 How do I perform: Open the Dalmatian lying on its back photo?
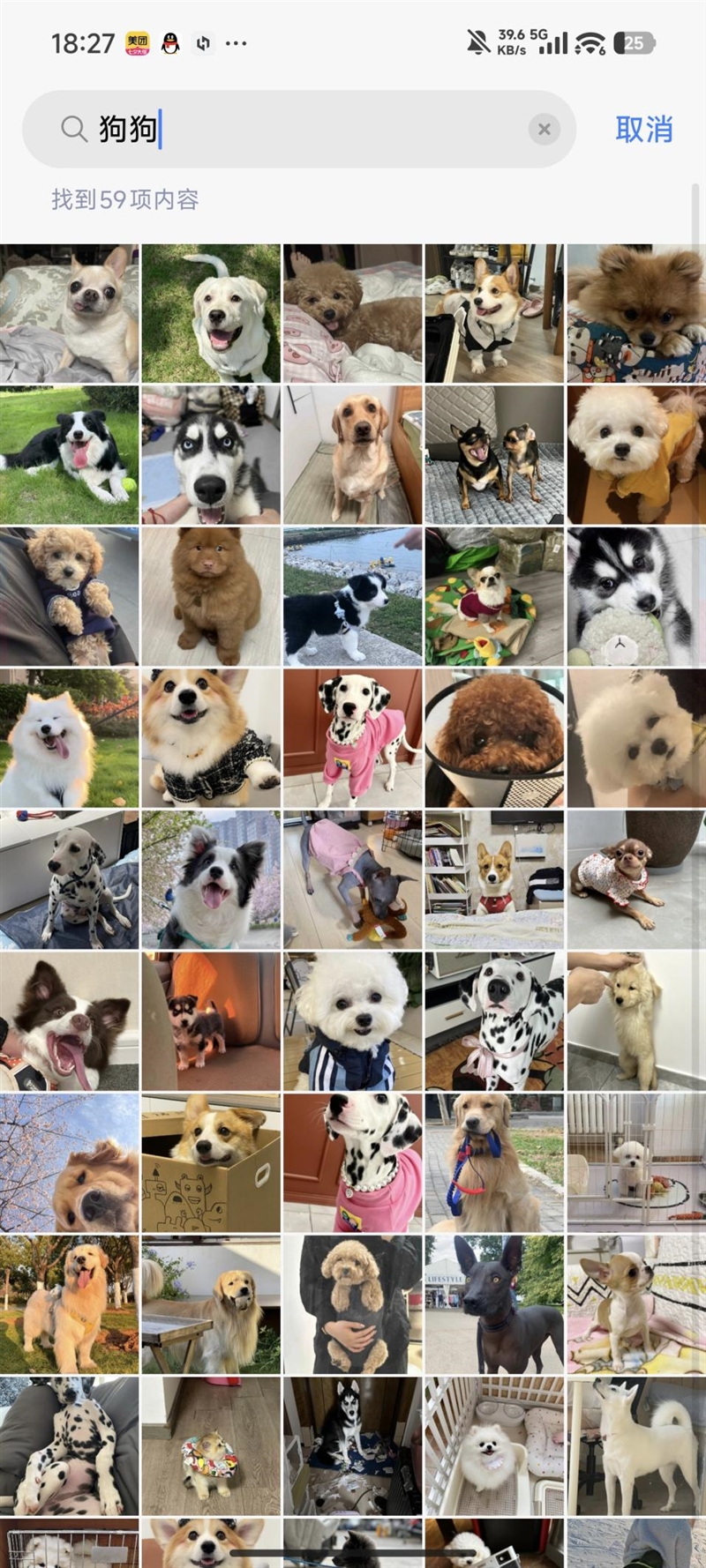tap(69, 1446)
